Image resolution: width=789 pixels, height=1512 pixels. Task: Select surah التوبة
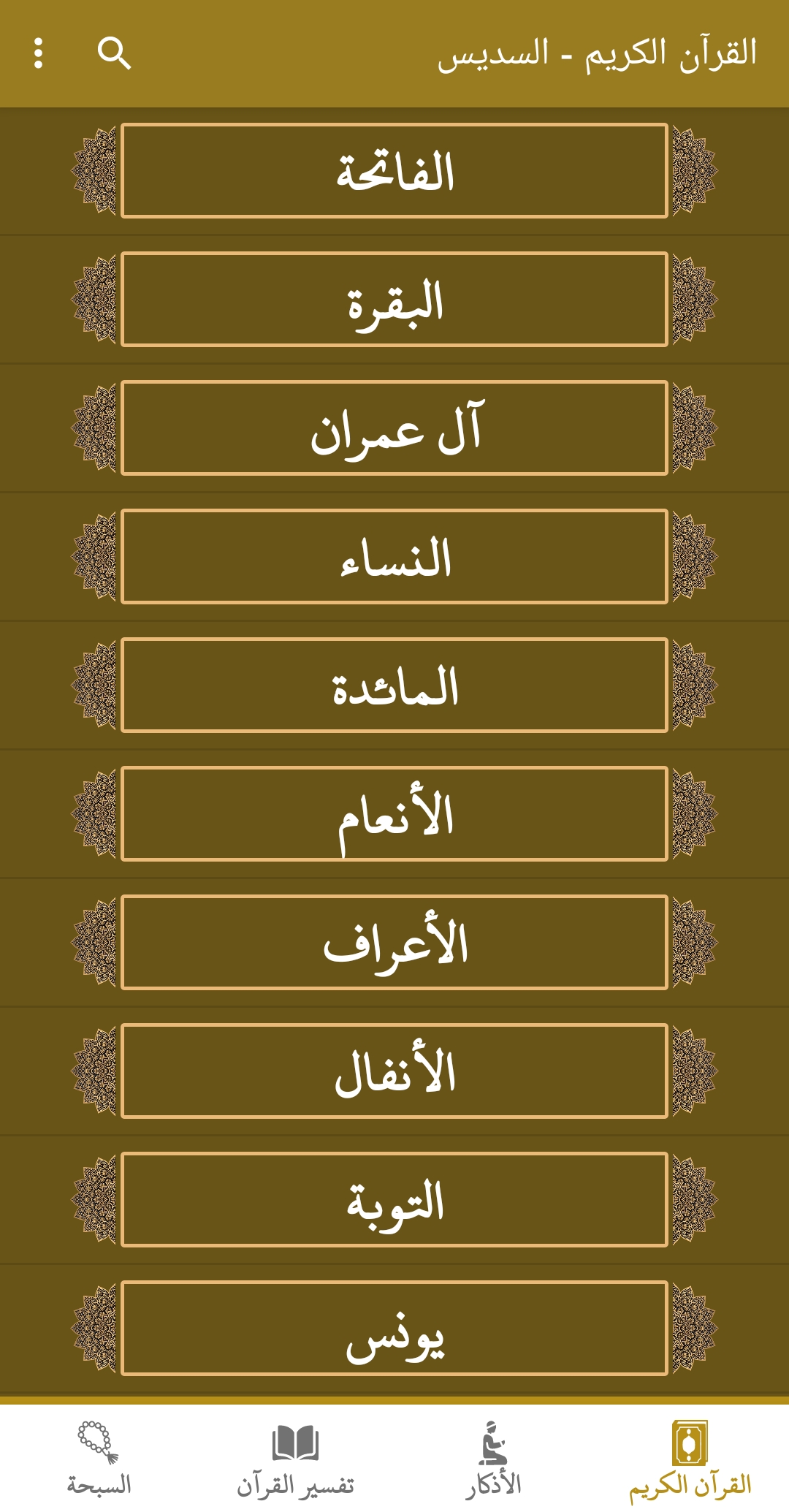394,1200
